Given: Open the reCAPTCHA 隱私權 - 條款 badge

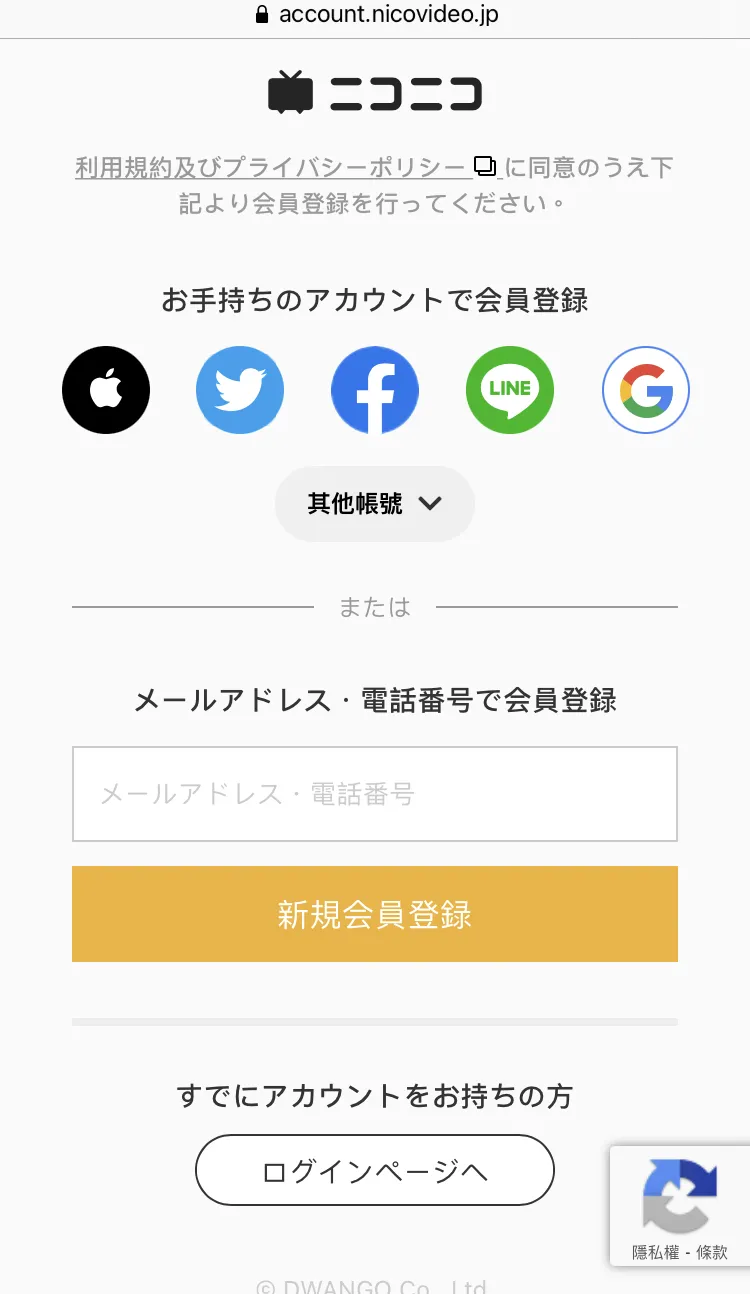Looking at the screenshot, I should [680, 1206].
